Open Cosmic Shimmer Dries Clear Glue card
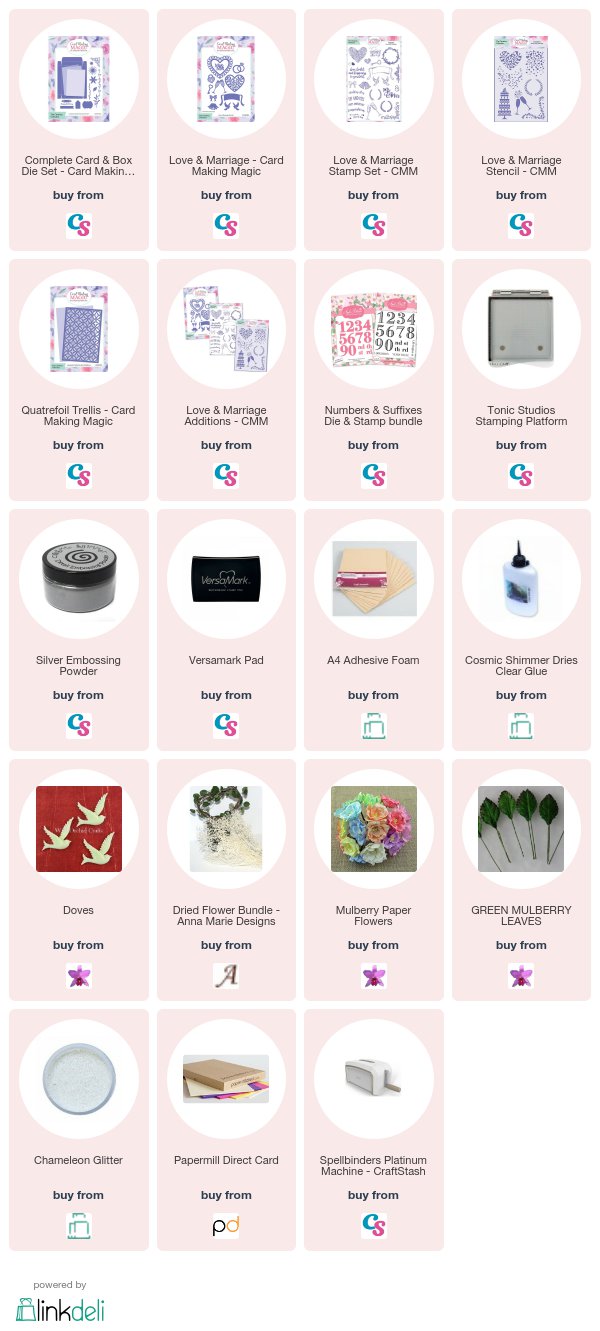The width and height of the screenshot is (600, 1331). click(521, 580)
